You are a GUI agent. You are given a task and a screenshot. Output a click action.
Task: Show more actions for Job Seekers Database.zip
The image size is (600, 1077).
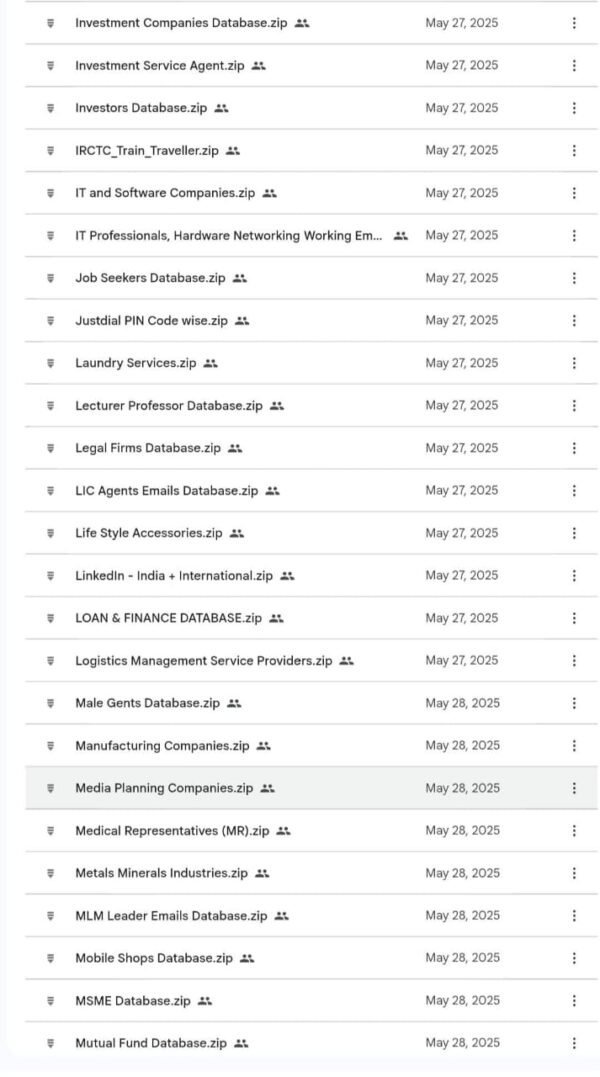tap(574, 278)
